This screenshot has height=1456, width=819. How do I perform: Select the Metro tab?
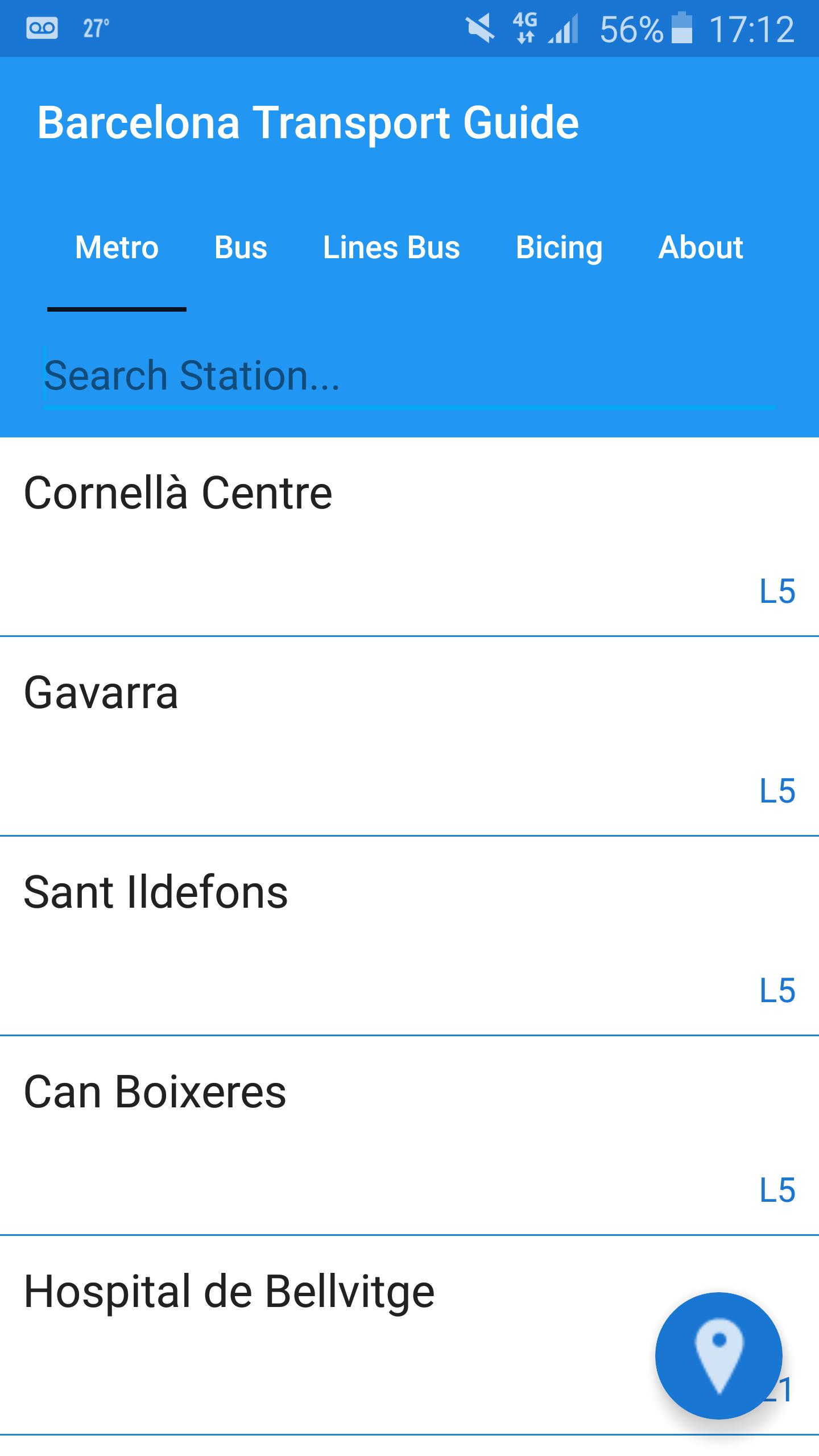(x=117, y=247)
